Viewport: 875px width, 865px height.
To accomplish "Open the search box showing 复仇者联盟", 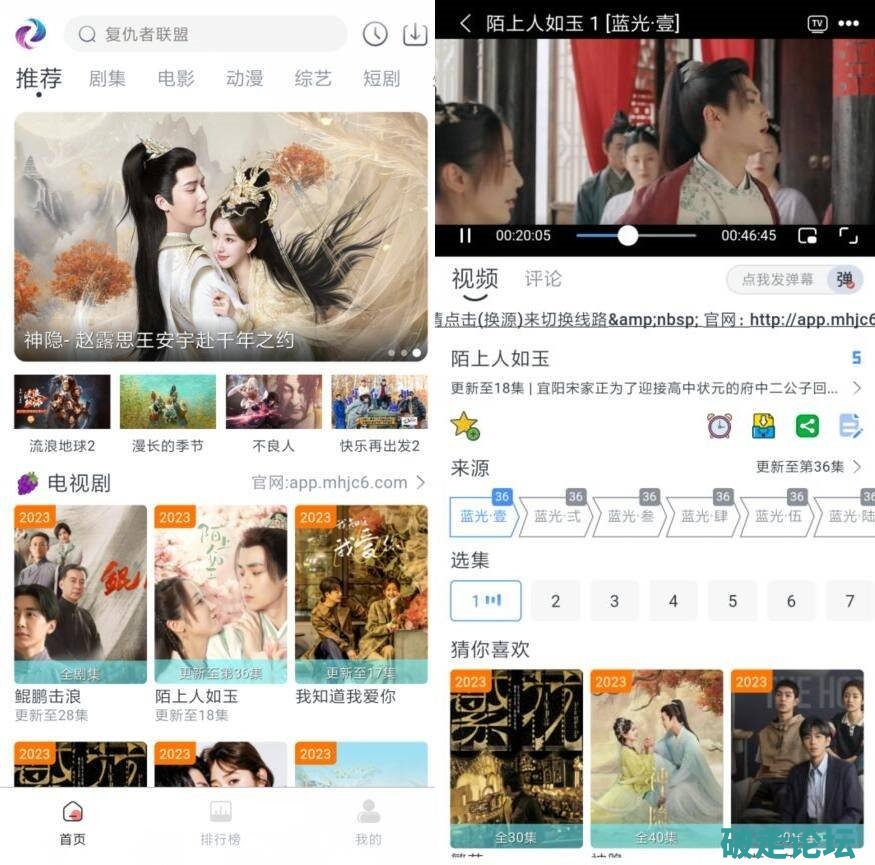I will (x=205, y=34).
